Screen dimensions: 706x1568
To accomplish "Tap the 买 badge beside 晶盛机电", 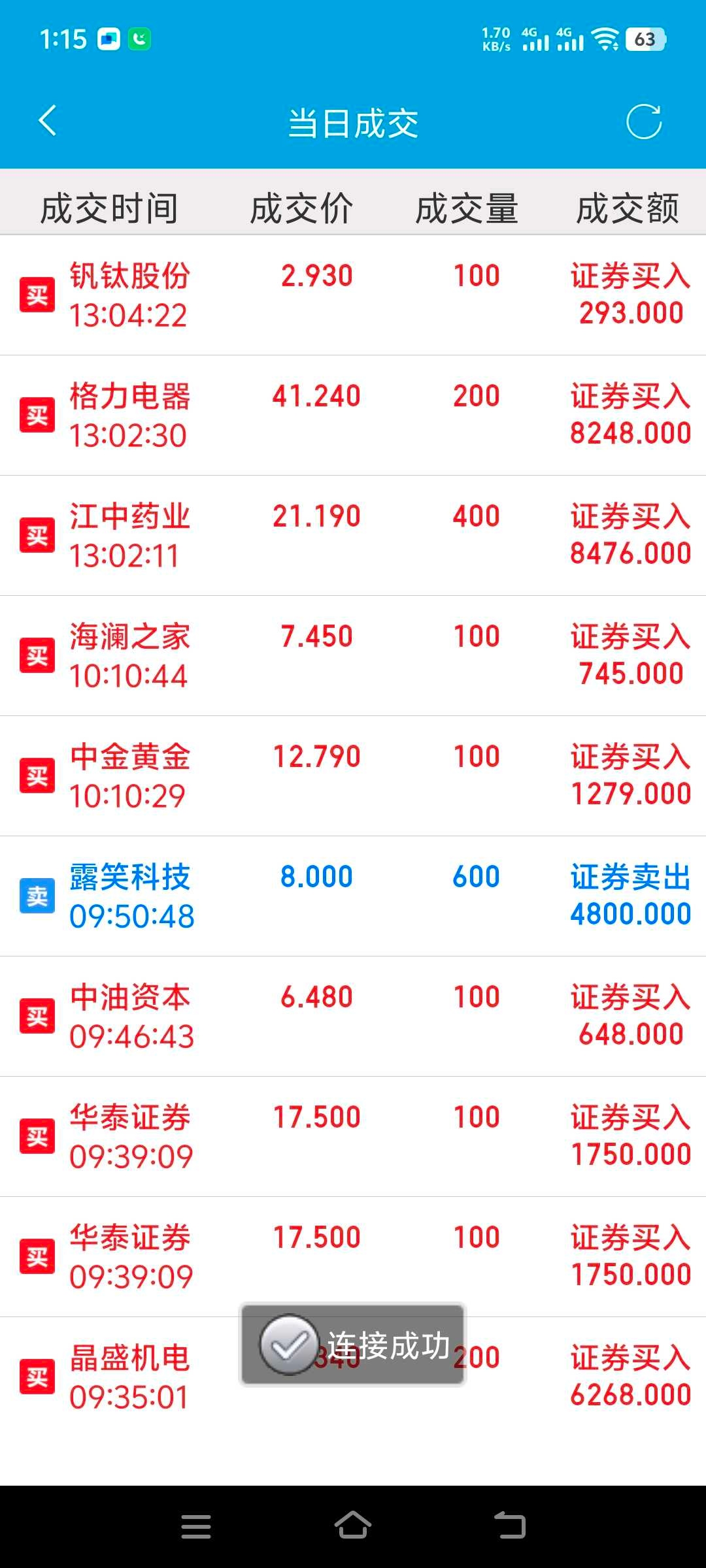I will click(x=37, y=1377).
